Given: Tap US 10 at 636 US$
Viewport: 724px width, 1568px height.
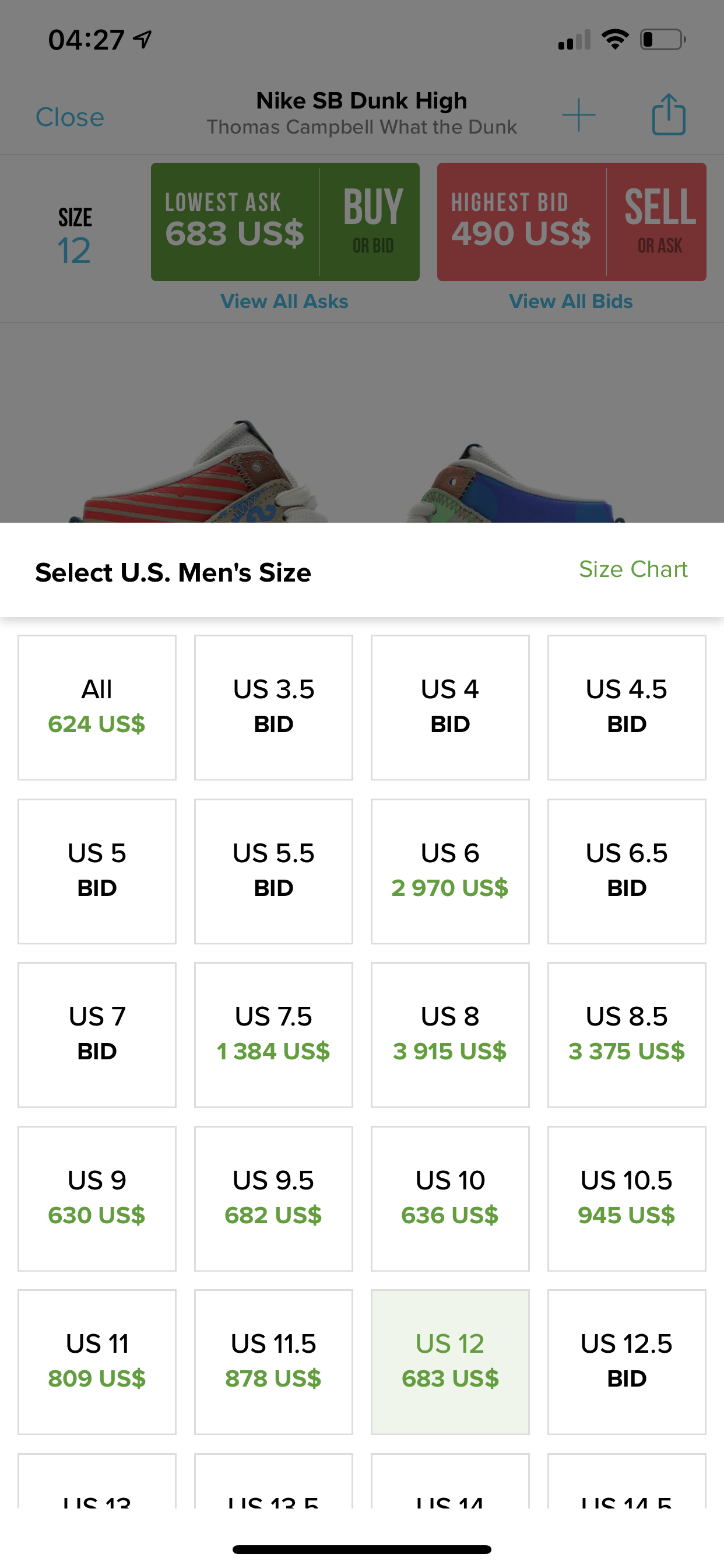Looking at the screenshot, I should [450, 1199].
